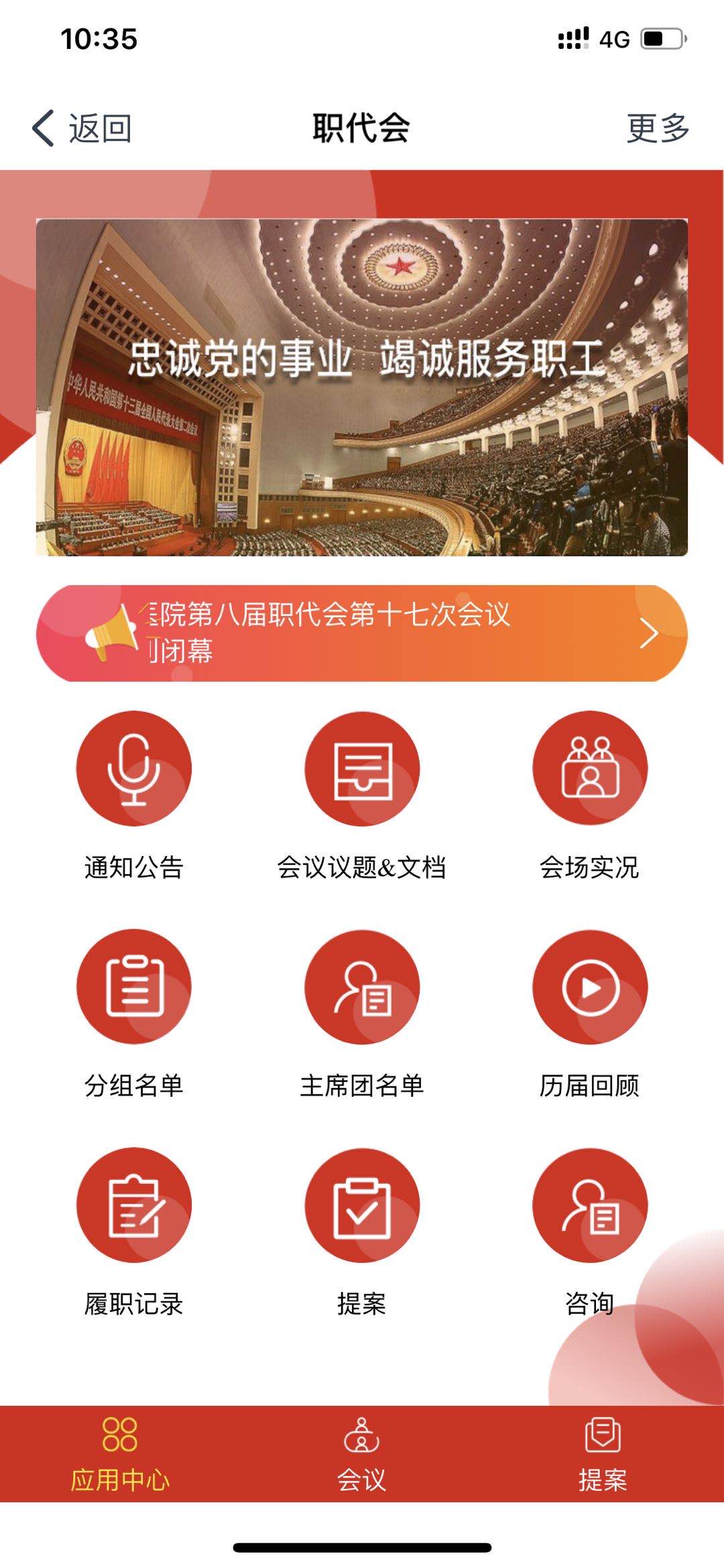Image resolution: width=724 pixels, height=1568 pixels.
Task: Open the 更多 menu
Action: pyautogui.click(x=658, y=128)
